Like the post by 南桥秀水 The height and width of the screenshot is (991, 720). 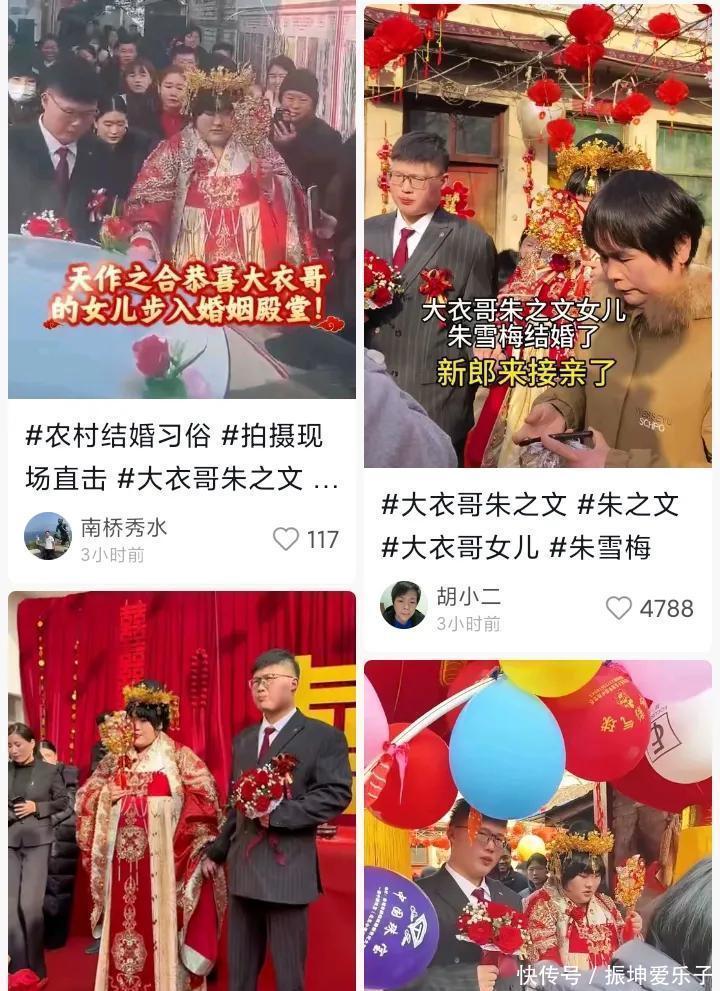pyautogui.click(x=286, y=539)
